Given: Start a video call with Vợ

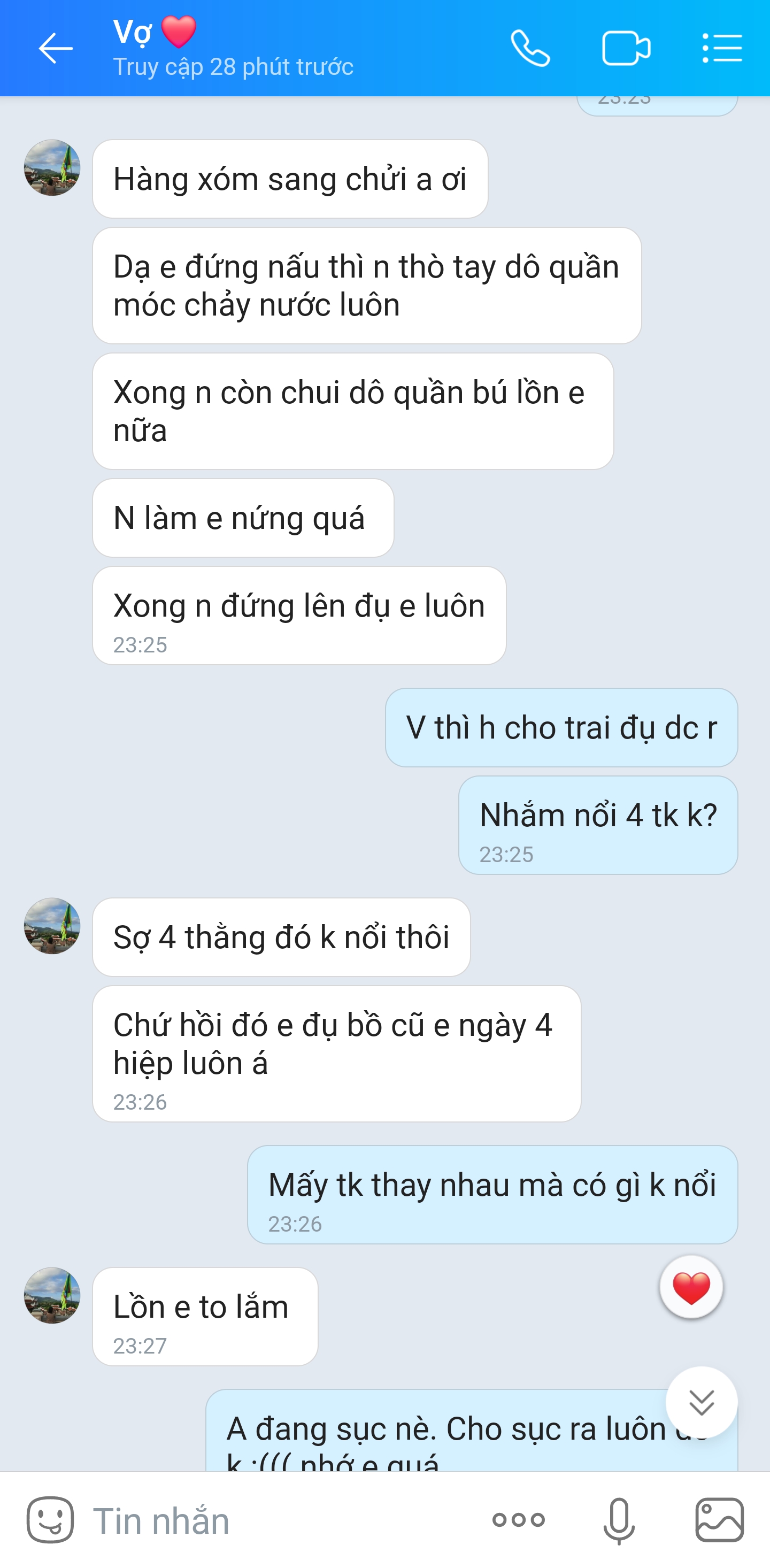Looking at the screenshot, I should tap(626, 49).
